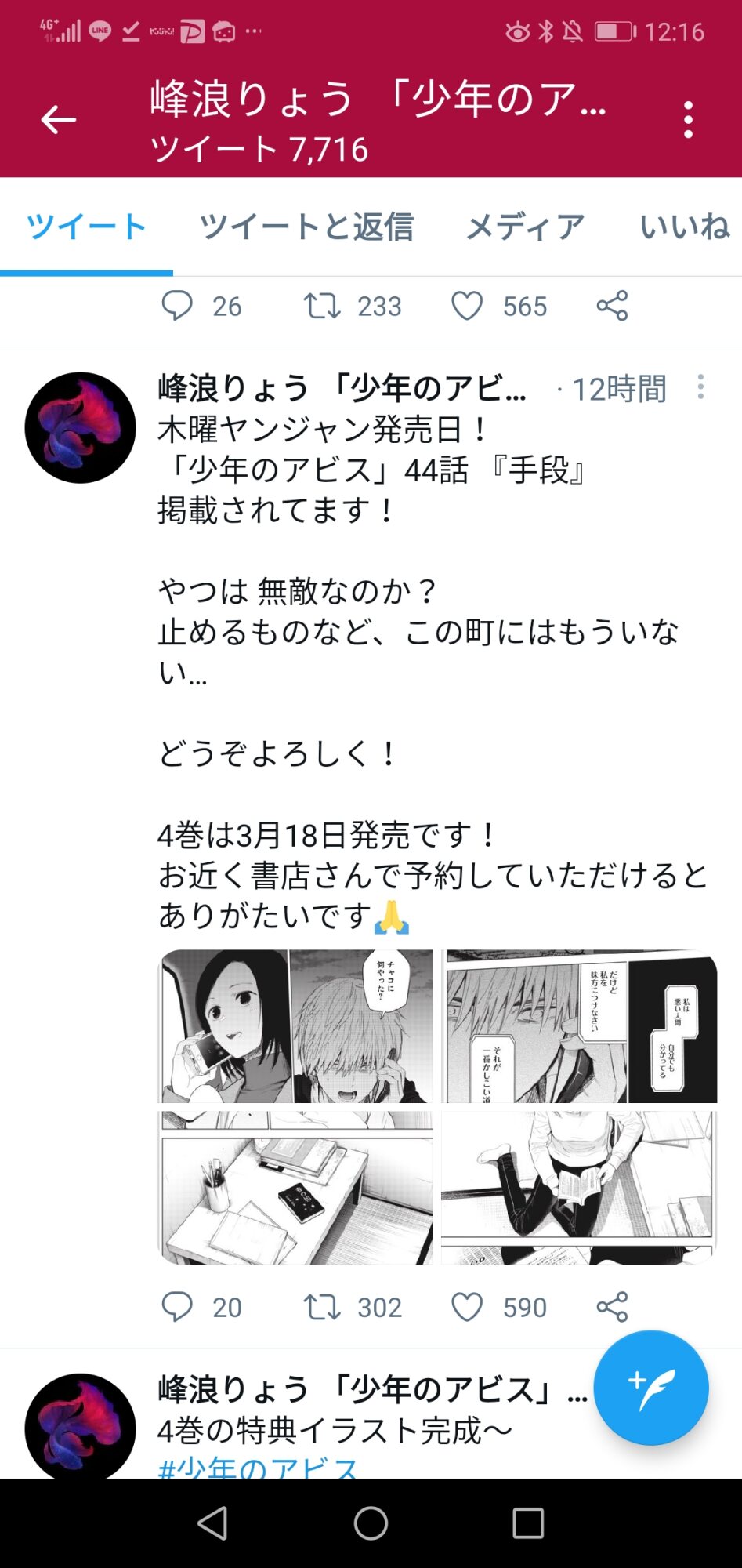Retweet the tweet with 233 retweets
The width and height of the screenshot is (742, 1568).
click(x=322, y=306)
